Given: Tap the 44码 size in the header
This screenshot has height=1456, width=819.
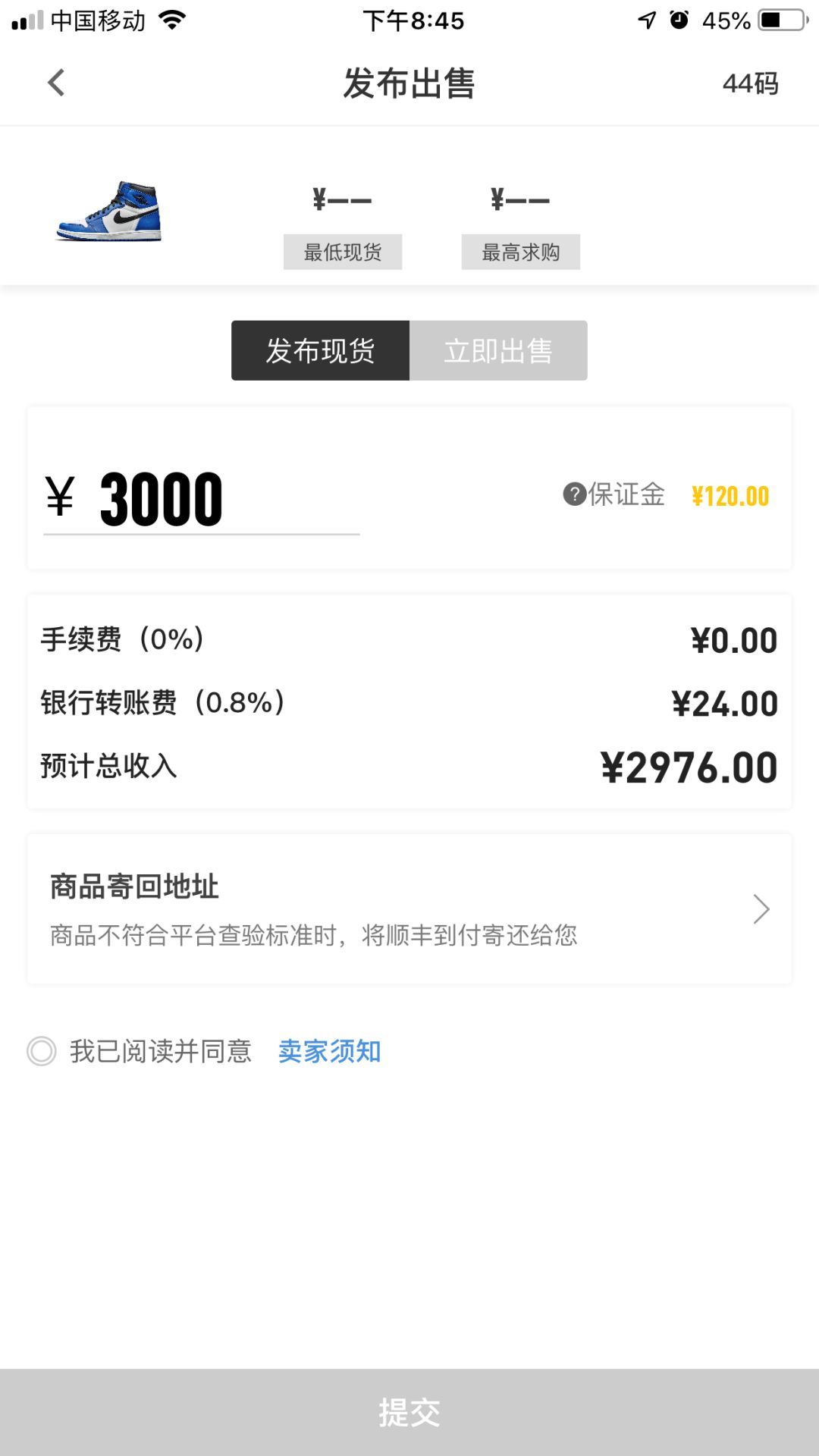Looking at the screenshot, I should pos(750,83).
